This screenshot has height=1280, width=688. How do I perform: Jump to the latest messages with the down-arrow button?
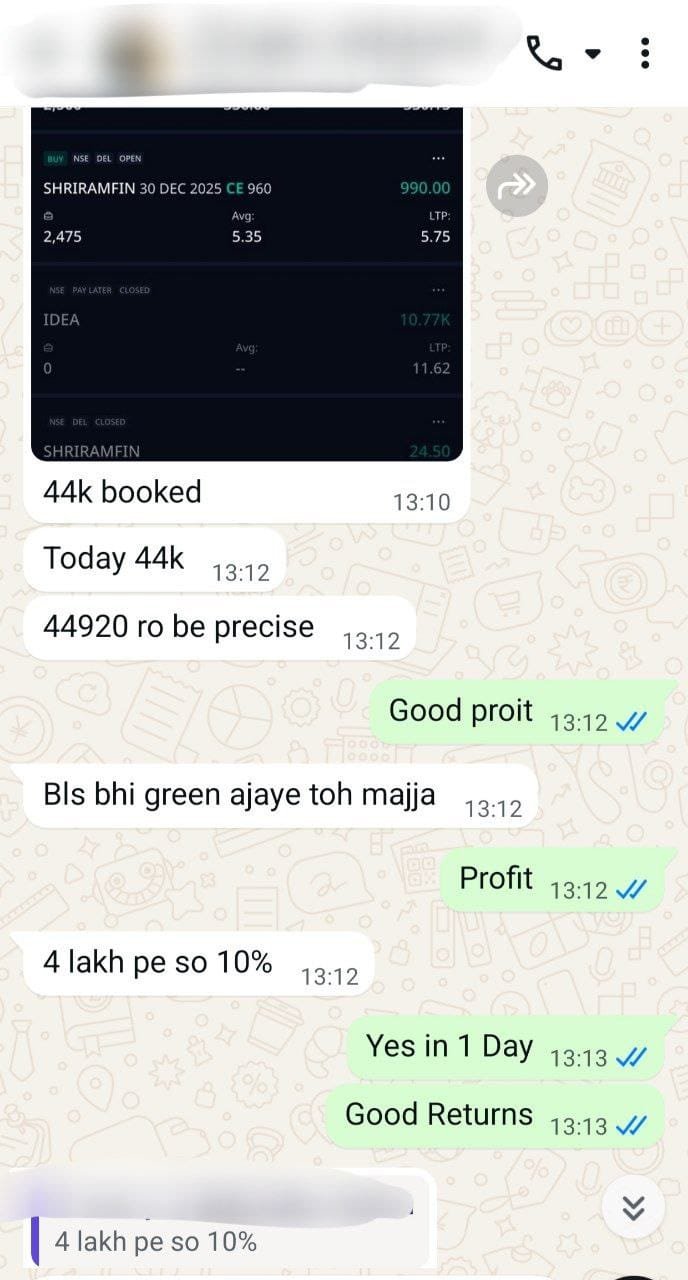[x=633, y=1209]
